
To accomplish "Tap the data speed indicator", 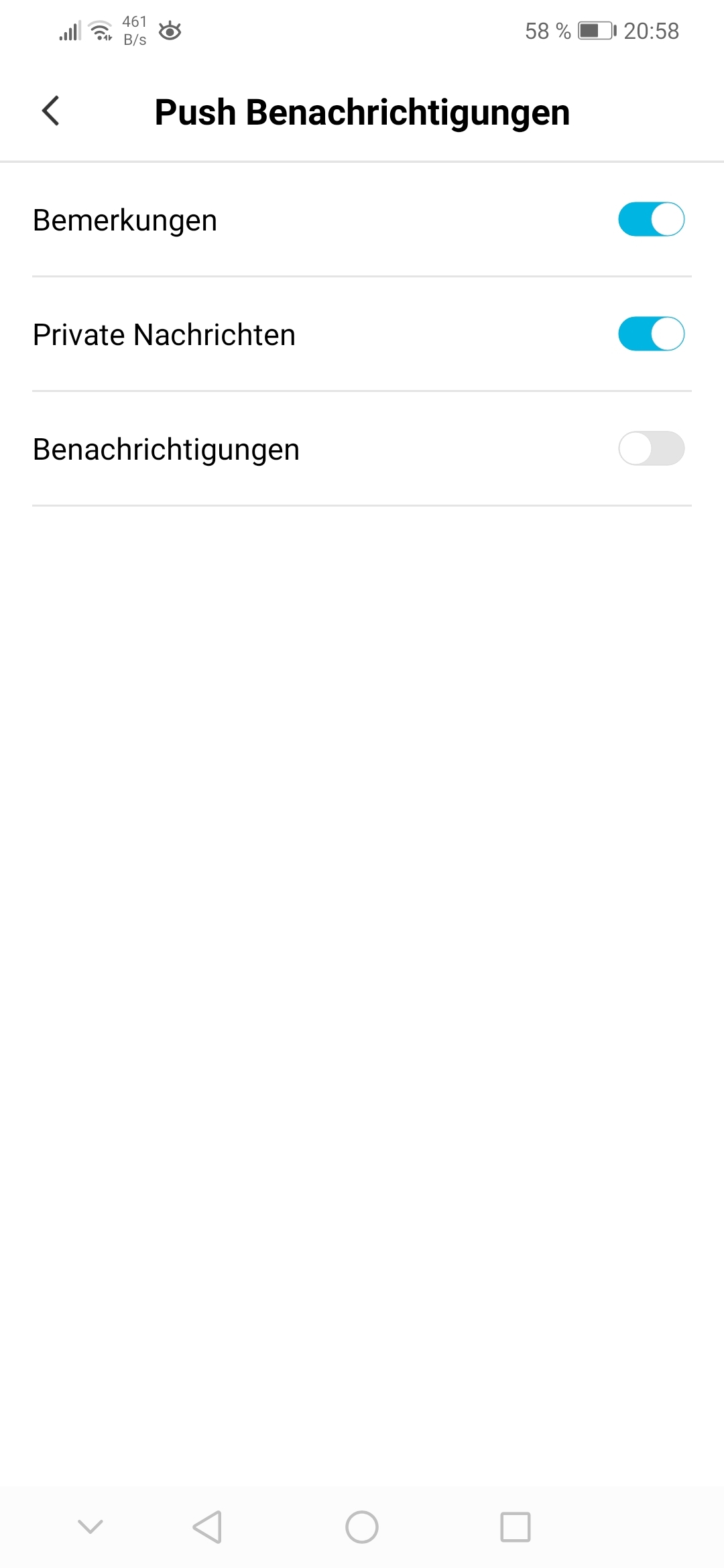I will pos(133,29).
